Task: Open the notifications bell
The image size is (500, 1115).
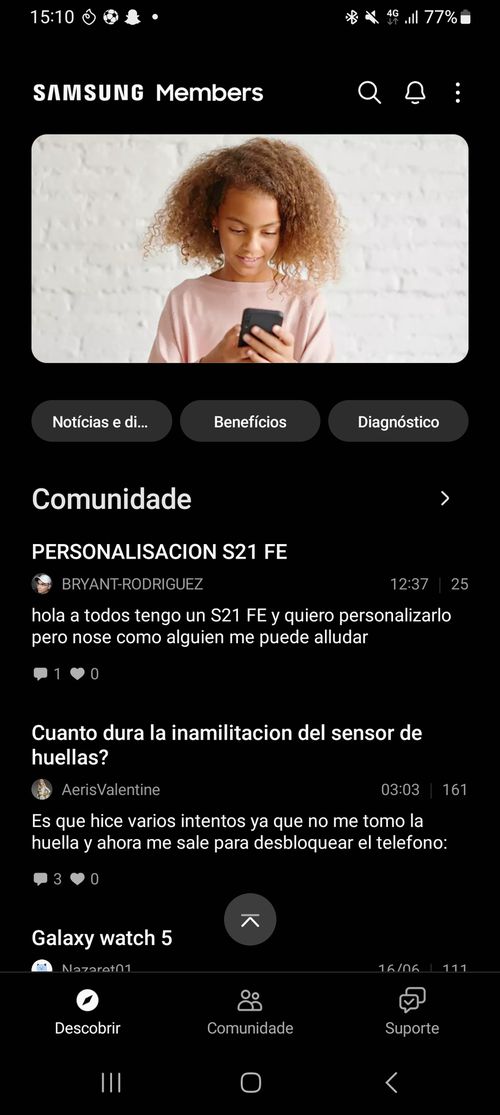Action: click(x=415, y=92)
